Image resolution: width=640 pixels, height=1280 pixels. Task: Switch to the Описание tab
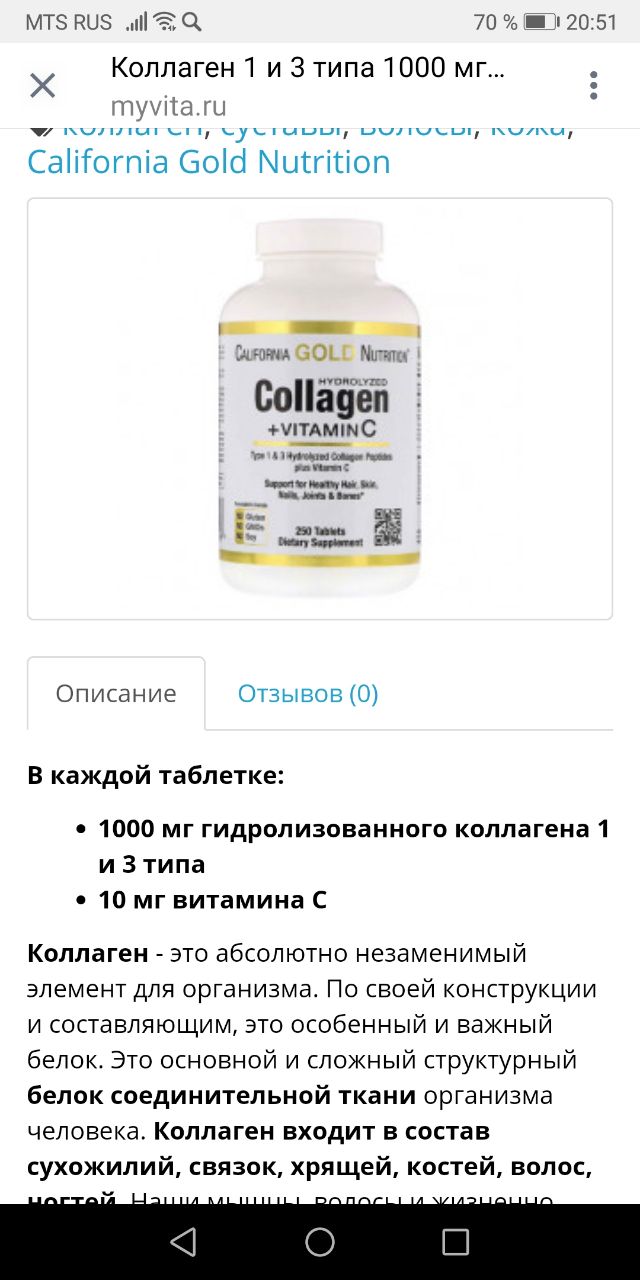coord(116,693)
